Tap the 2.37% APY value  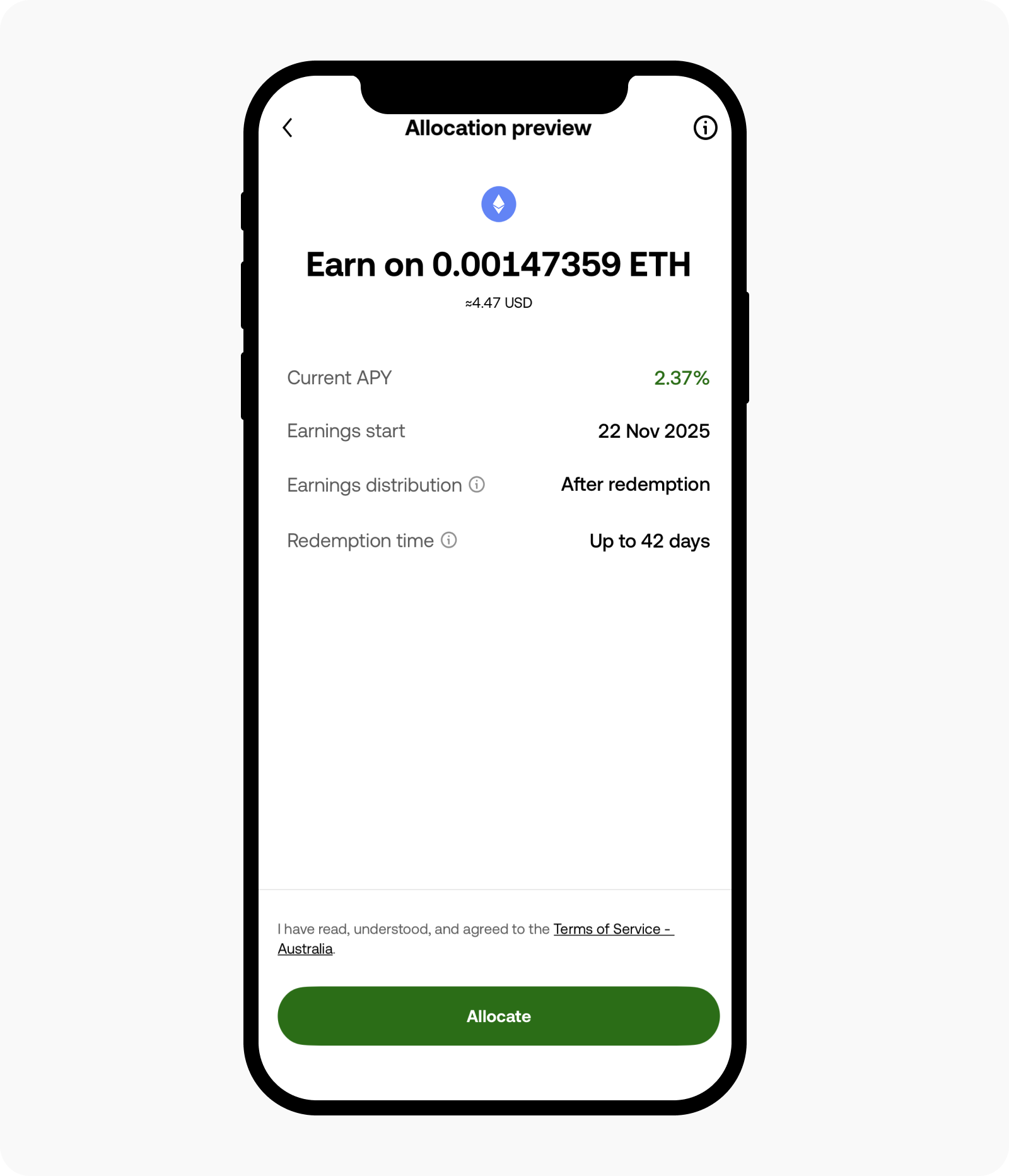pos(682,379)
